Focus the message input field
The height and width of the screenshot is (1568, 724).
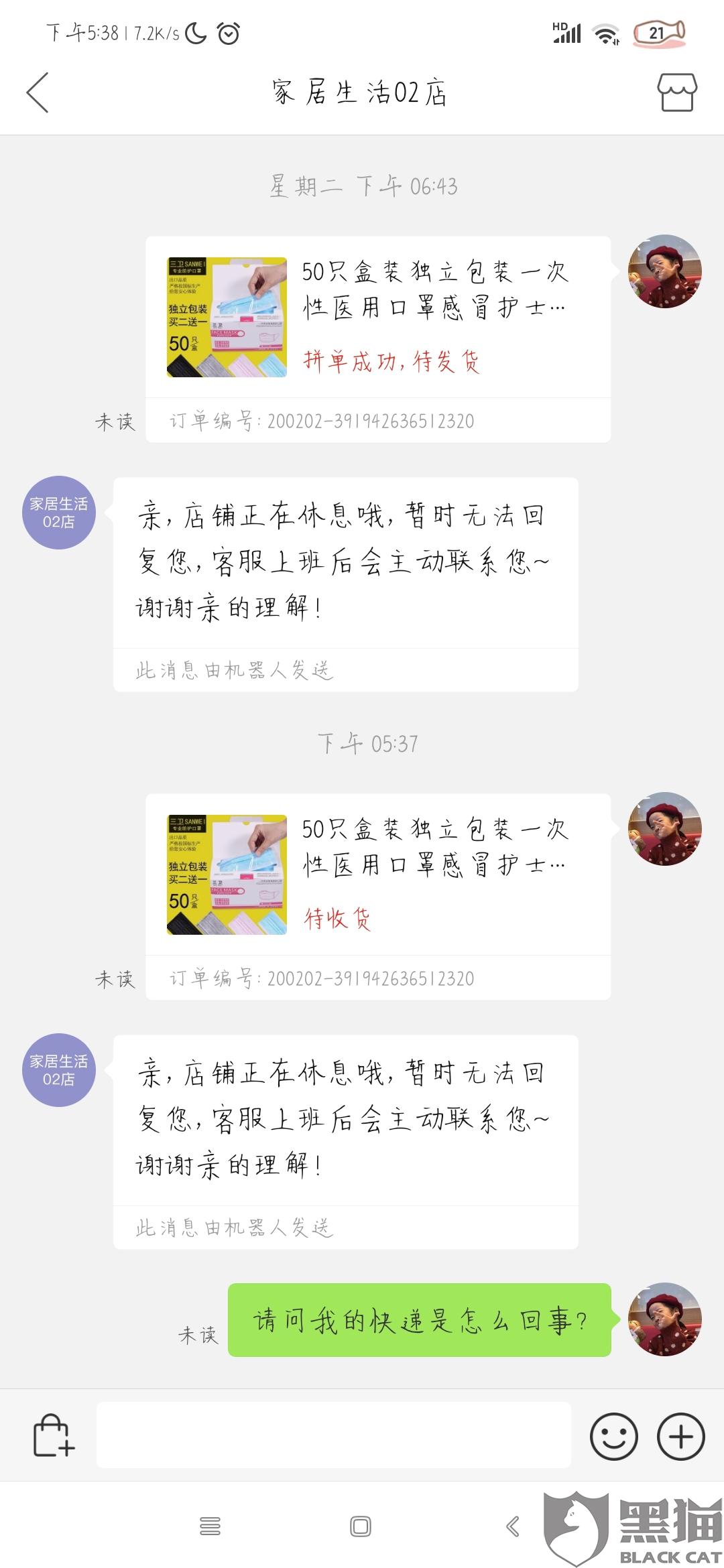pyautogui.click(x=334, y=1435)
